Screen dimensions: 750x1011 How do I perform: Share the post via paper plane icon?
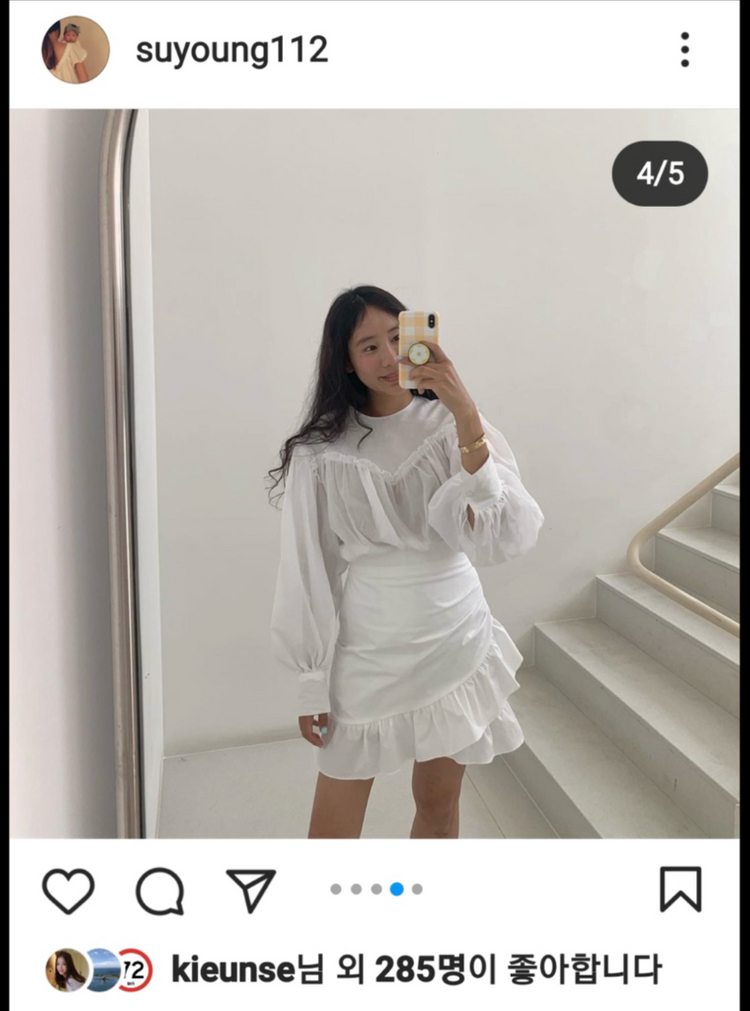(250, 889)
